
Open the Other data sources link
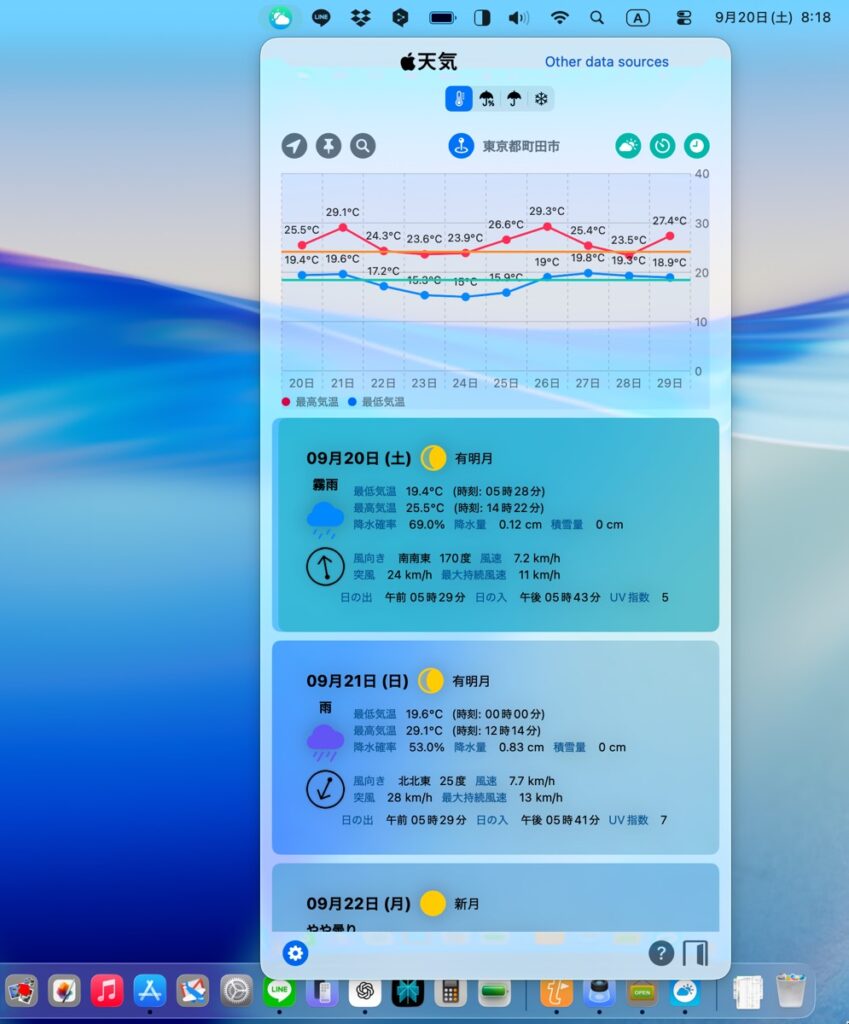coord(606,62)
